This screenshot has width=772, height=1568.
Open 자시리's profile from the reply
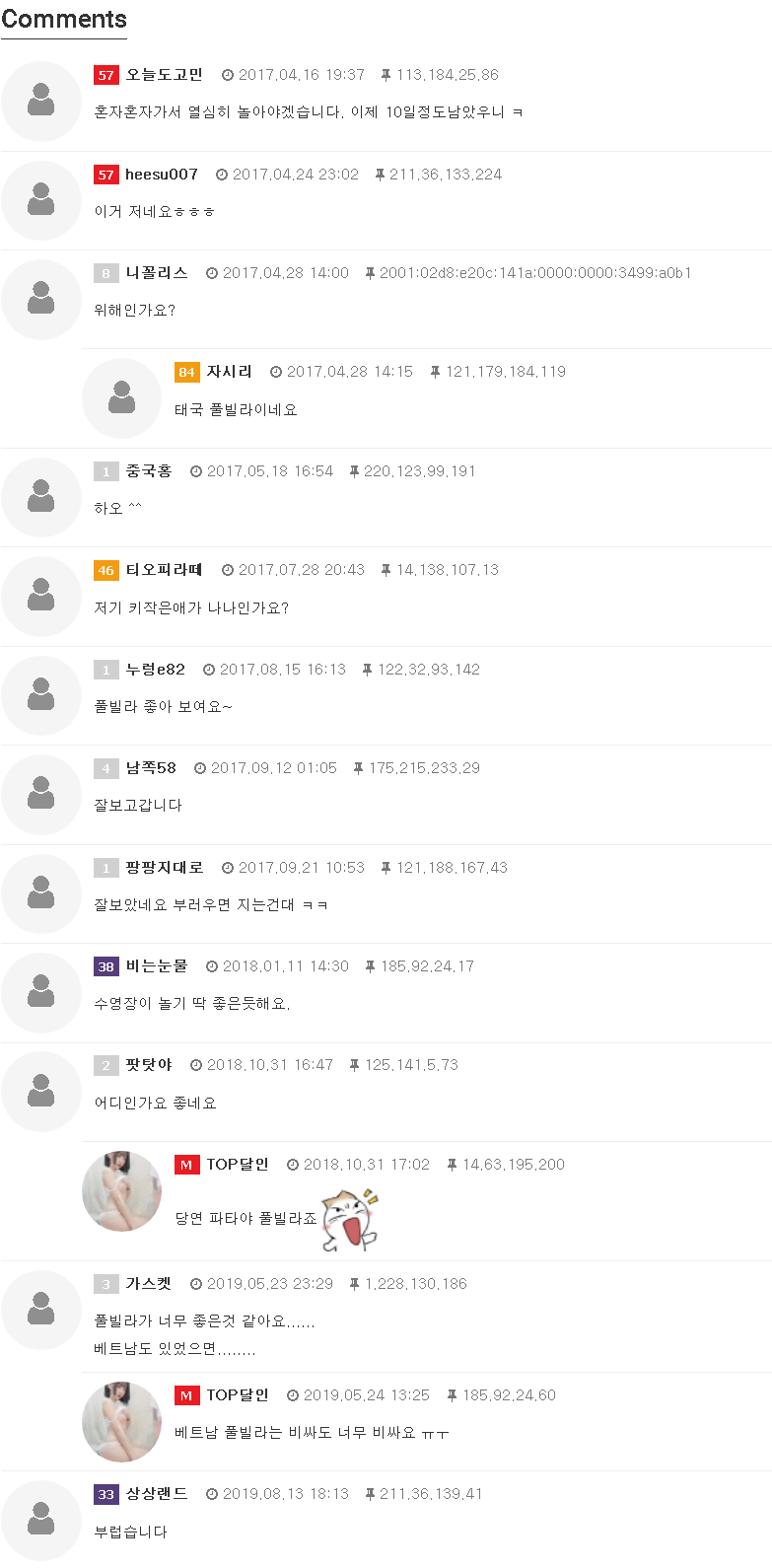229,372
